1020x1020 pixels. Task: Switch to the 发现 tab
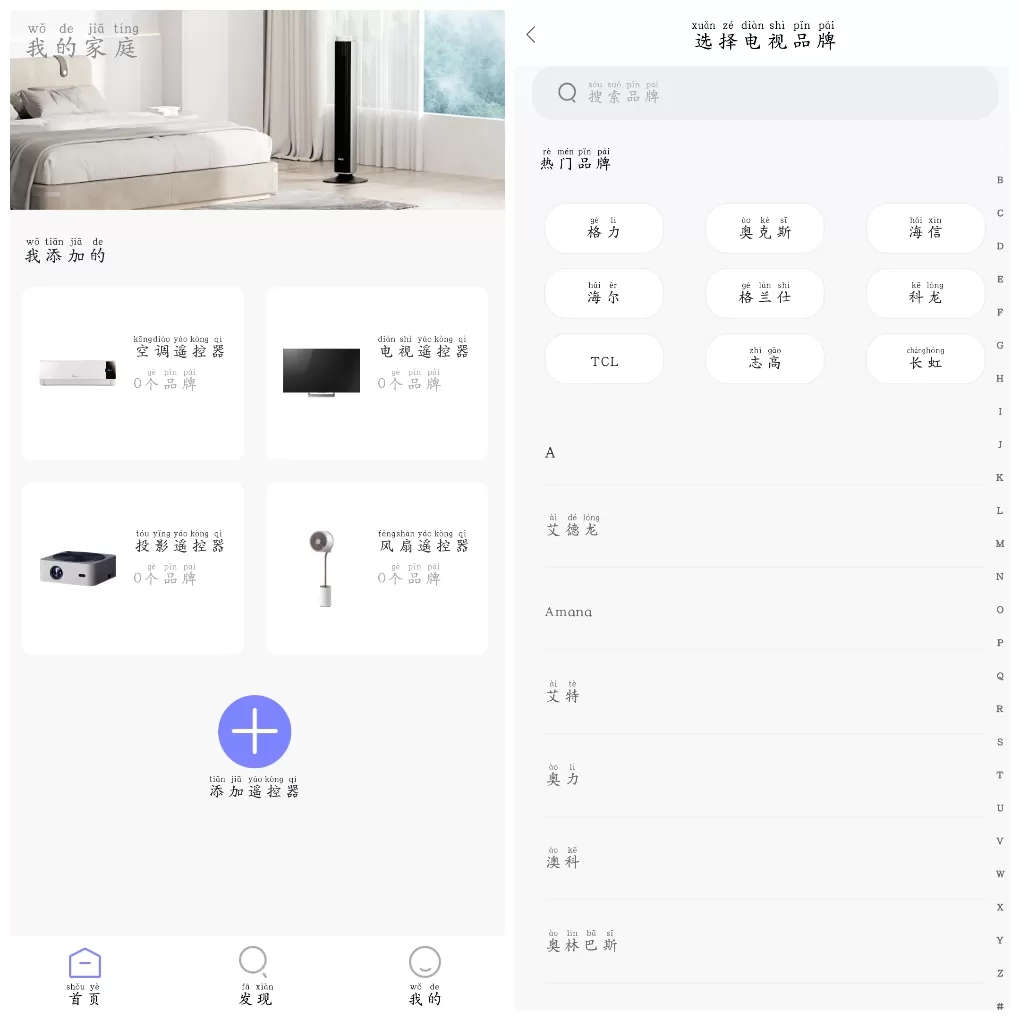click(254, 976)
